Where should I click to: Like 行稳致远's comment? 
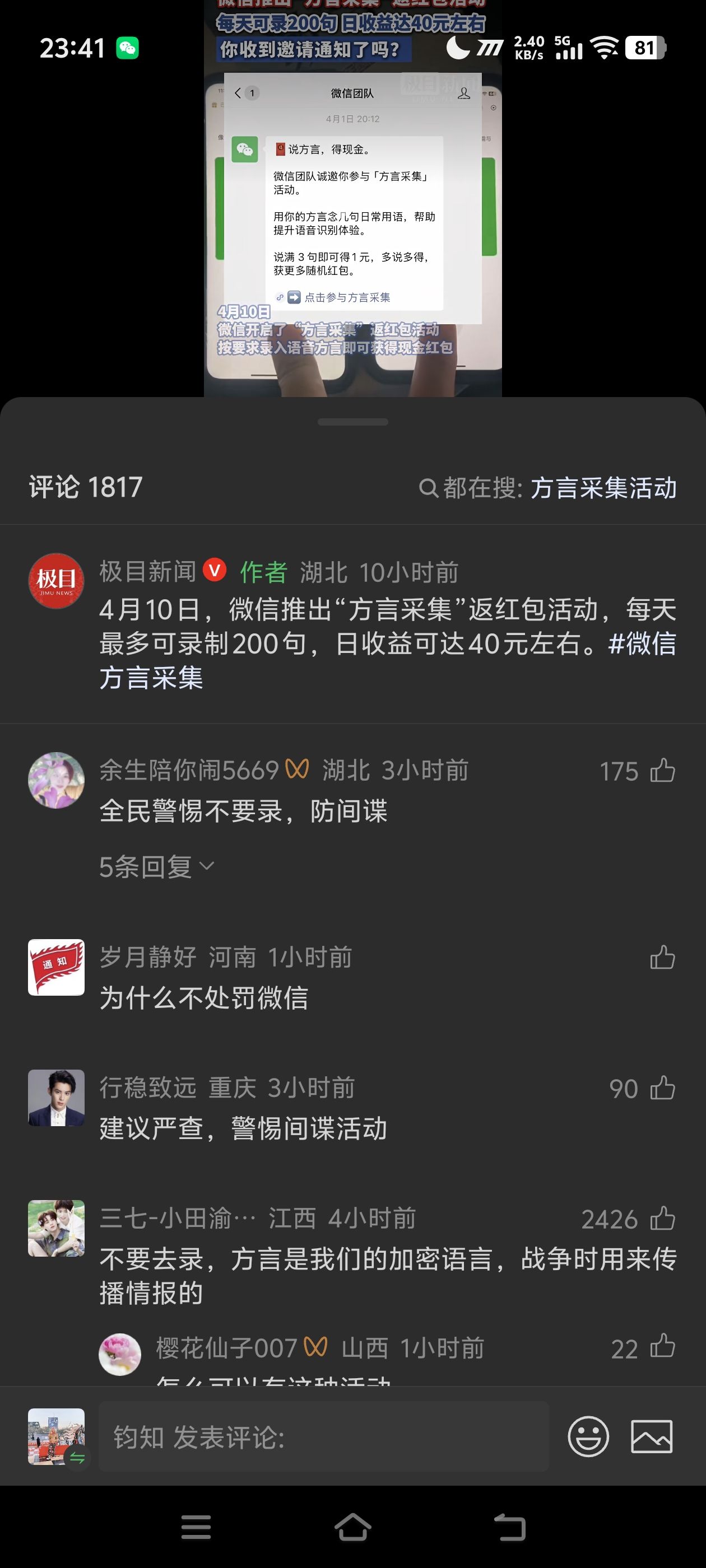662,1088
